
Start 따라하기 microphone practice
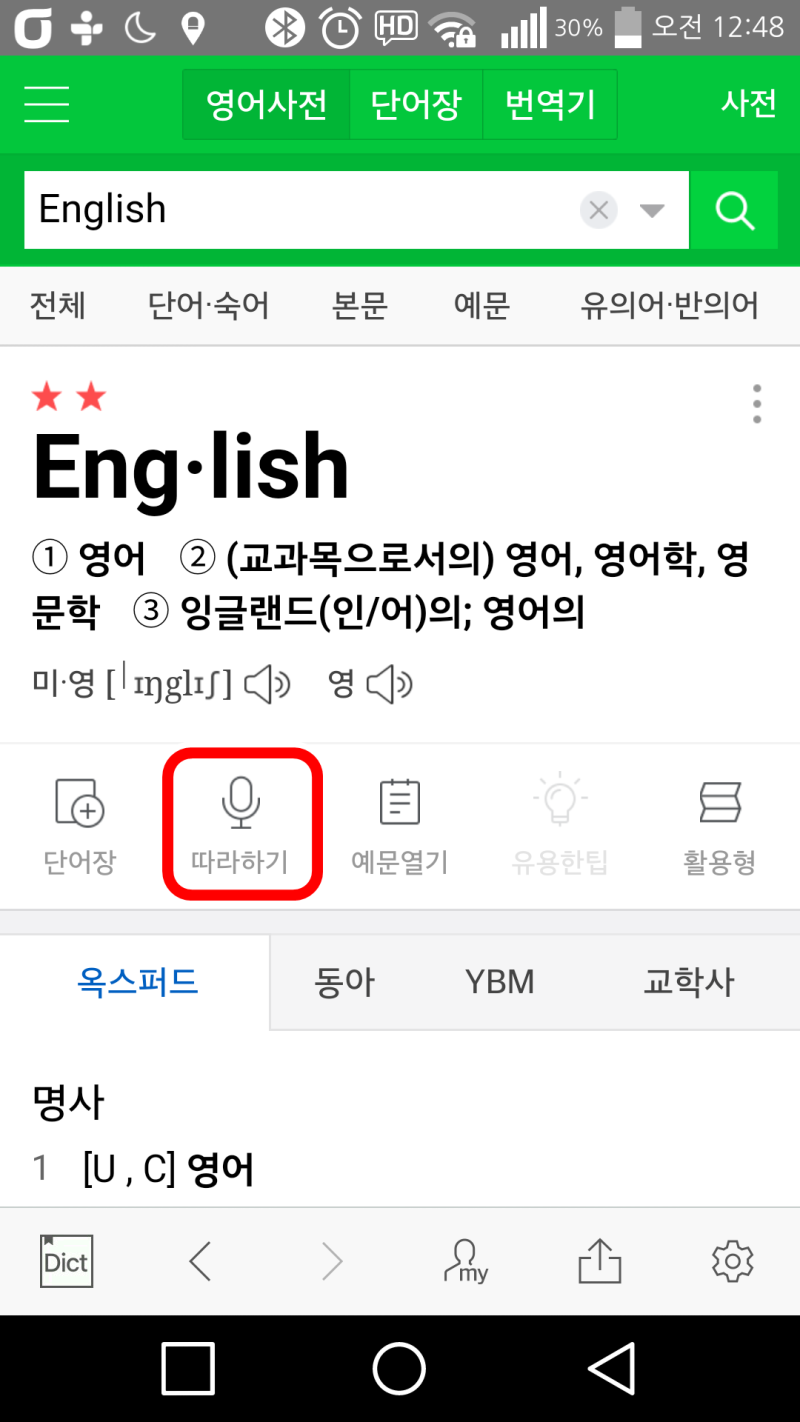[x=241, y=826]
